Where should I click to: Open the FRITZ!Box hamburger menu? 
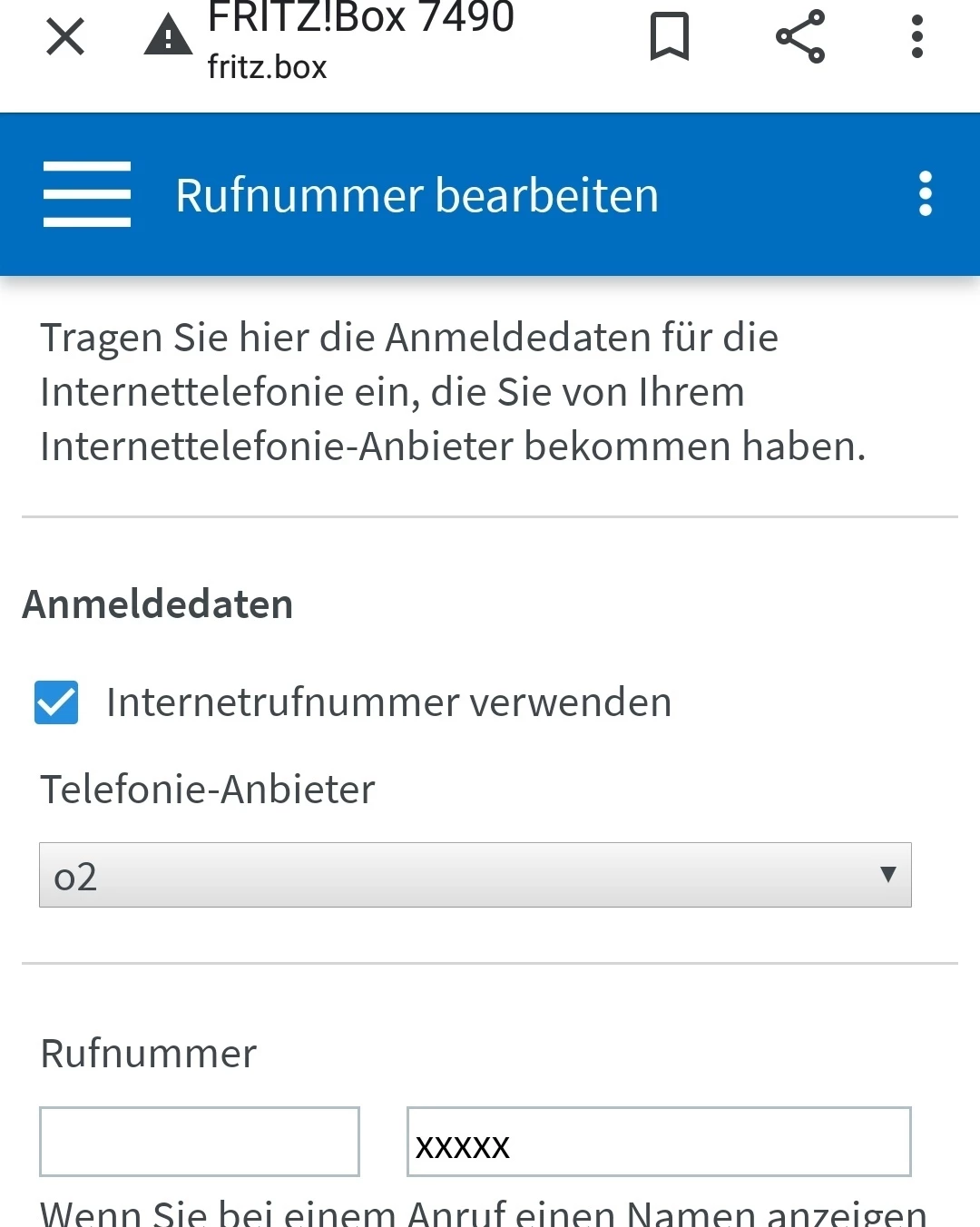(x=87, y=194)
